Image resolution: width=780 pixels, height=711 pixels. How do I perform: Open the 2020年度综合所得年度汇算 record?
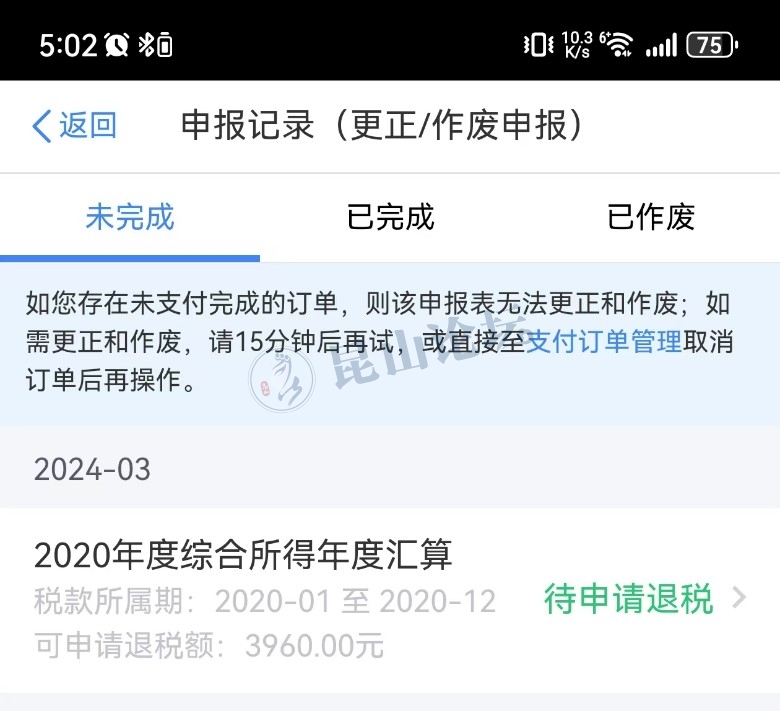[390, 600]
